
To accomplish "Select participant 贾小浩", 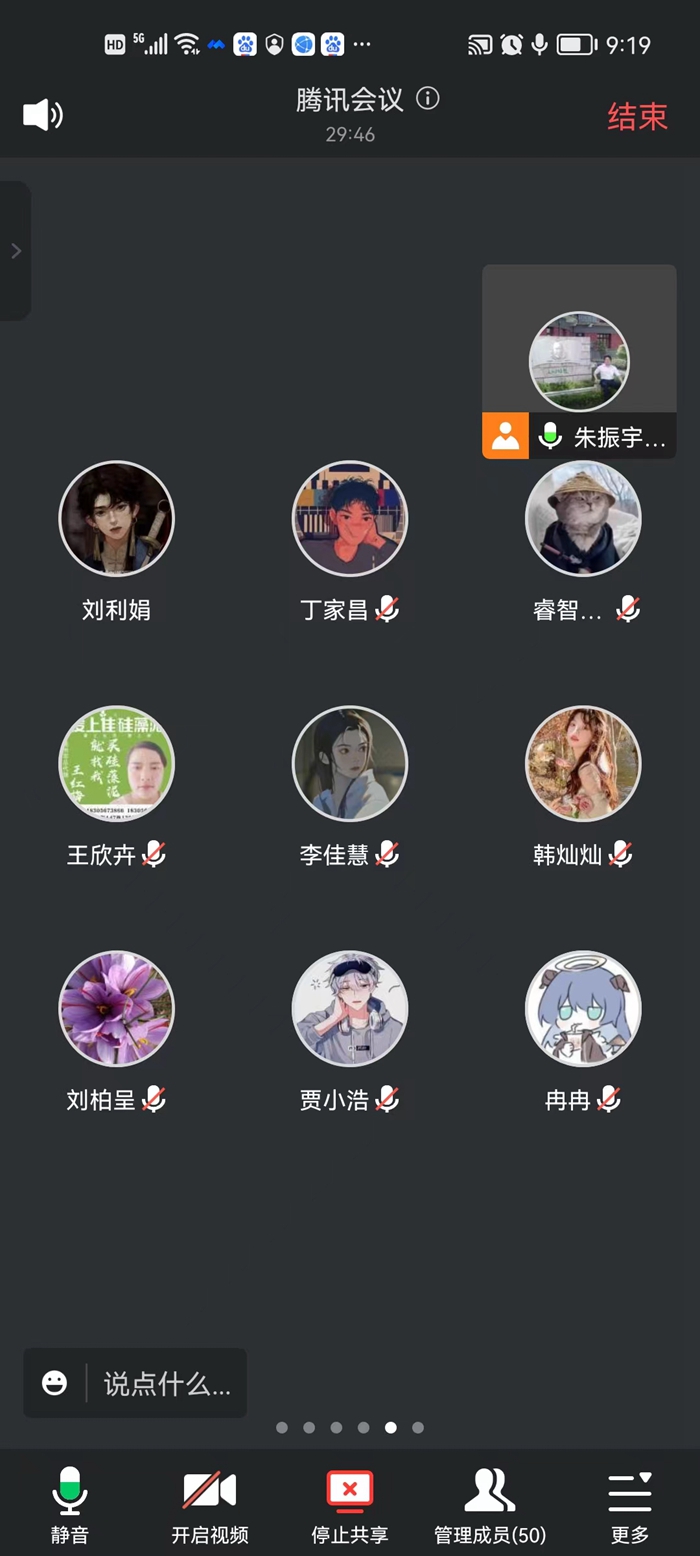I will (x=350, y=1009).
